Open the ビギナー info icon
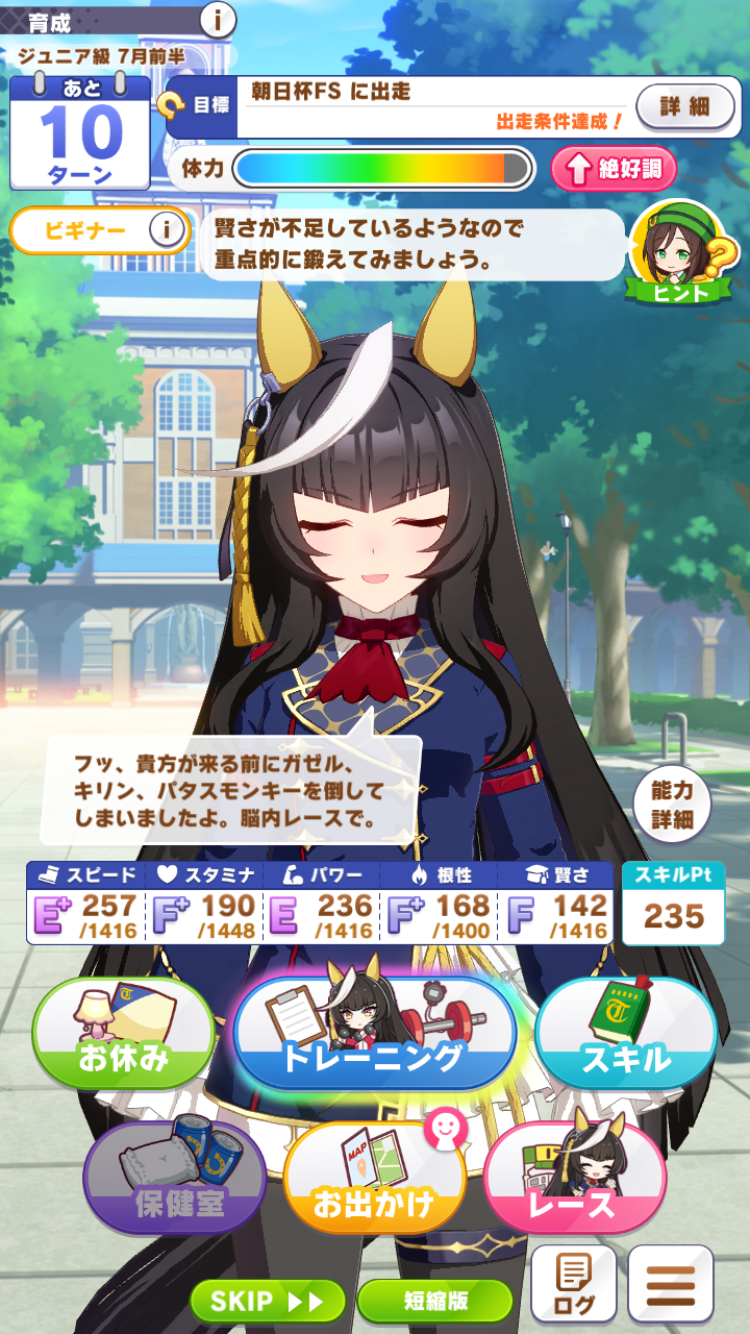Viewport: 750px width, 1334px height. (168, 231)
